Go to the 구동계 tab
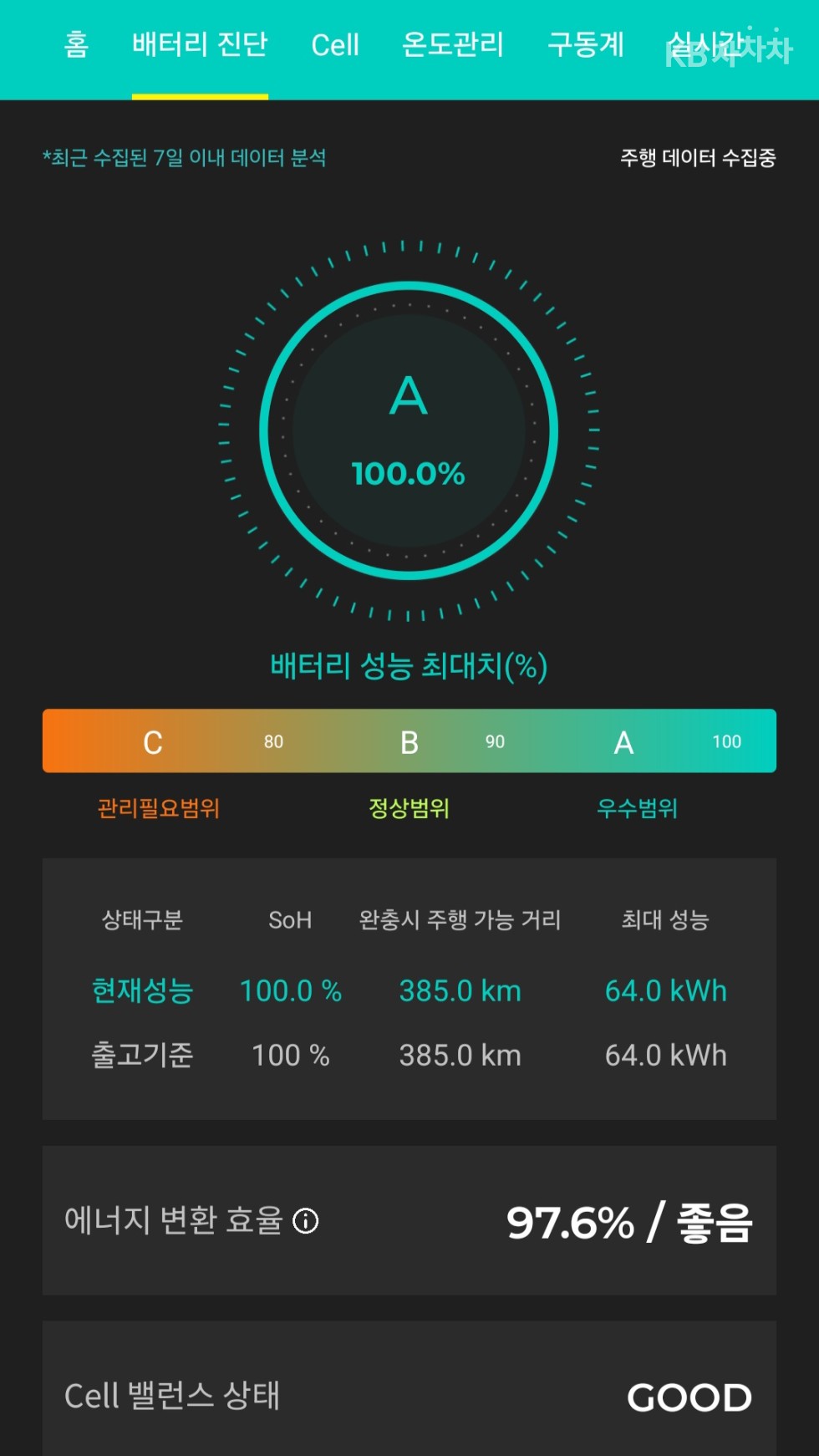The width and height of the screenshot is (819, 1456). pyautogui.click(x=586, y=44)
